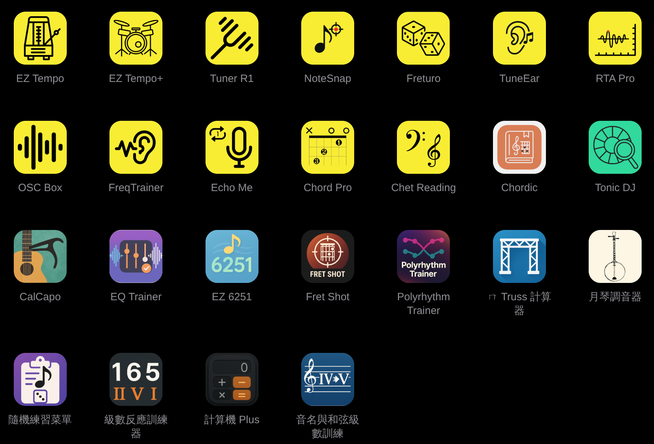Open CalCapo guitar app

pos(40,256)
